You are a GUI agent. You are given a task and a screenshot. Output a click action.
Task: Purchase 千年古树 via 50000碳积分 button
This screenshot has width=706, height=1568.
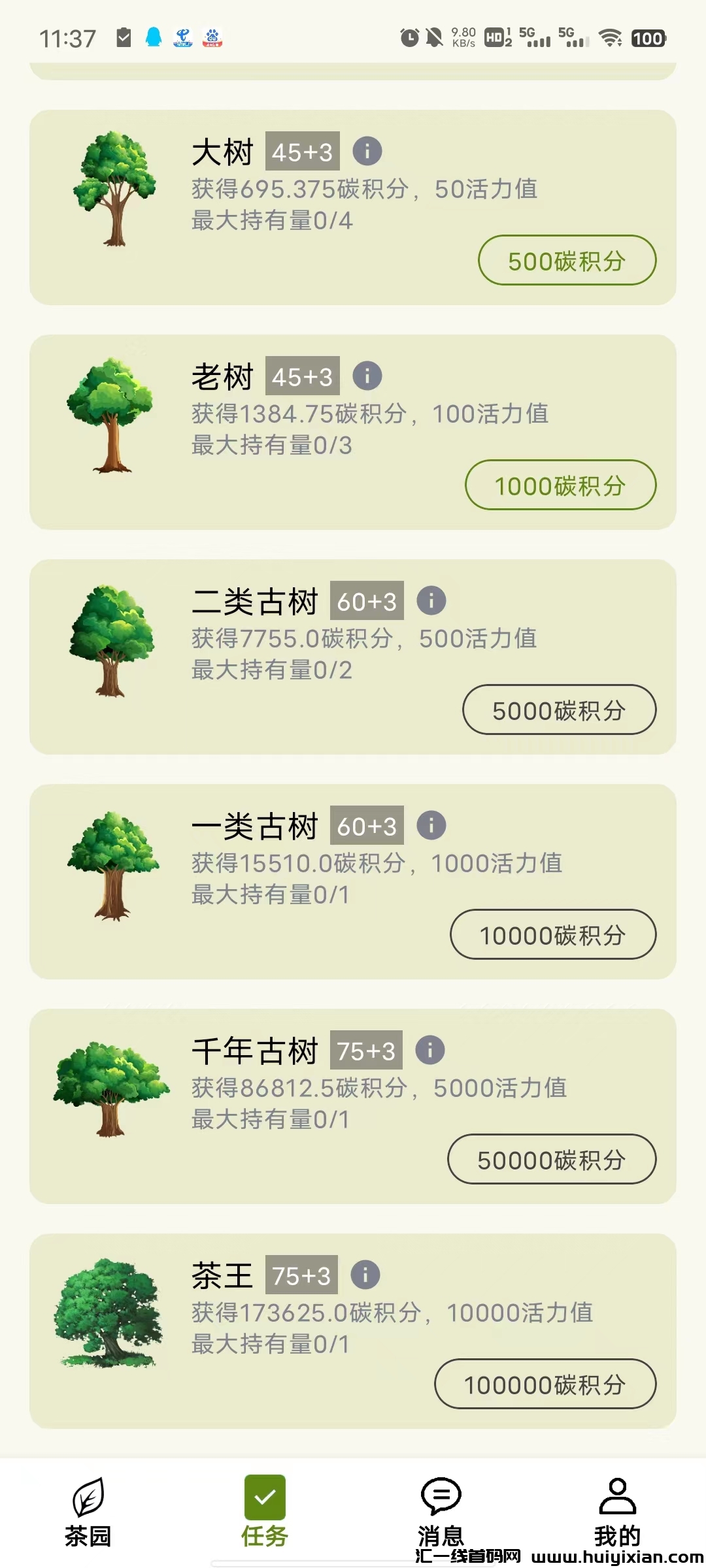tap(551, 1160)
